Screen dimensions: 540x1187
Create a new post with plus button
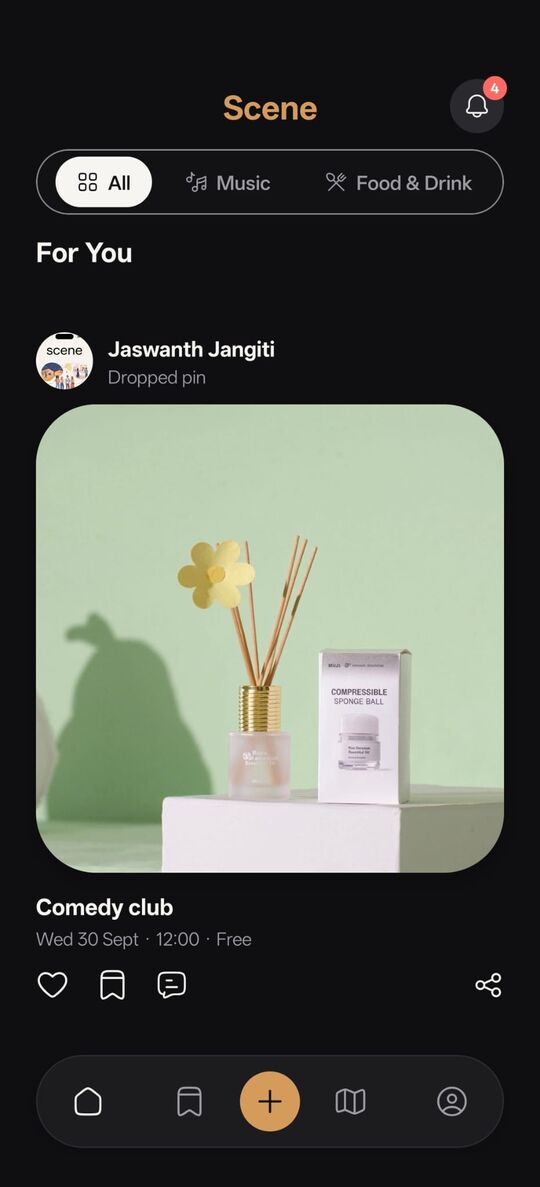270,1101
